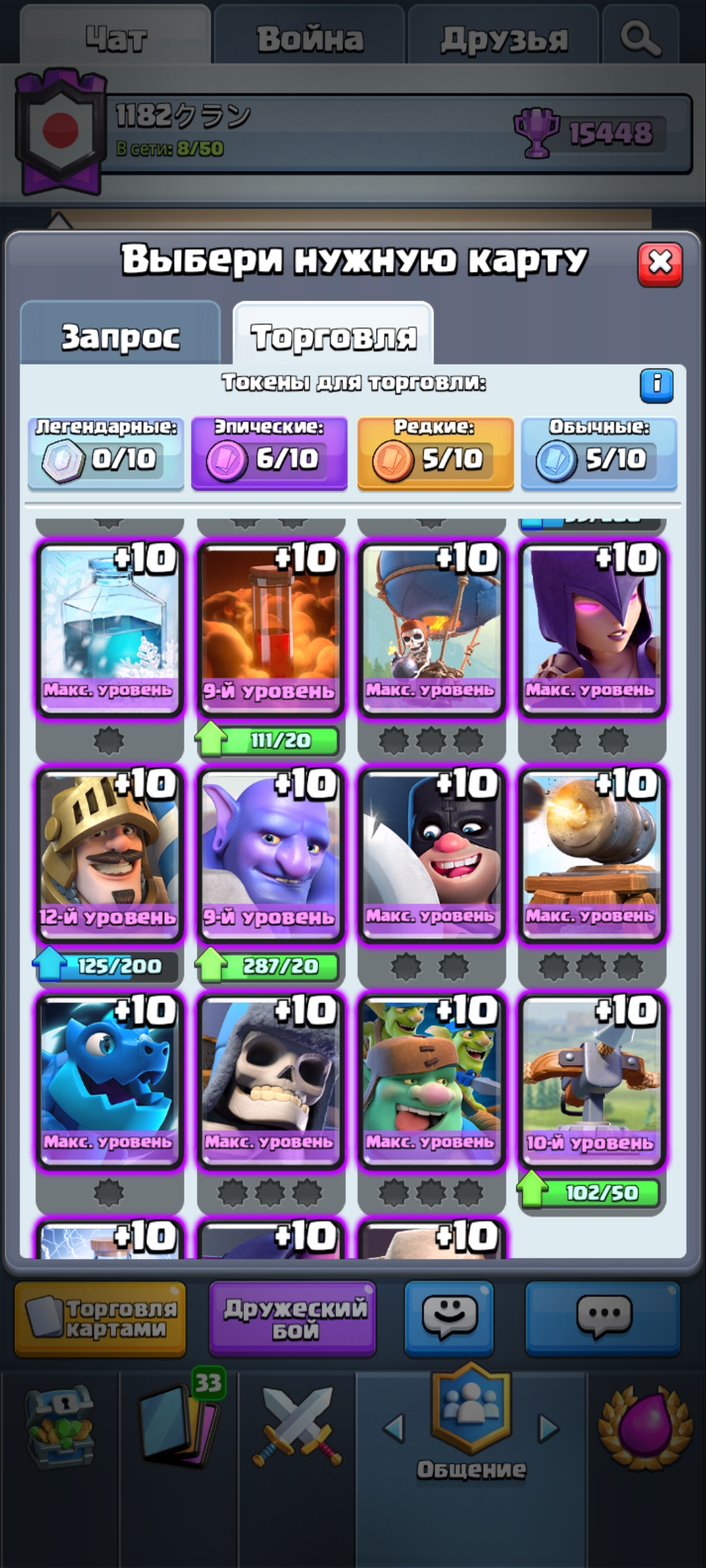Select the Giant Skeleton card
706x1568 pixels.
point(271,1081)
